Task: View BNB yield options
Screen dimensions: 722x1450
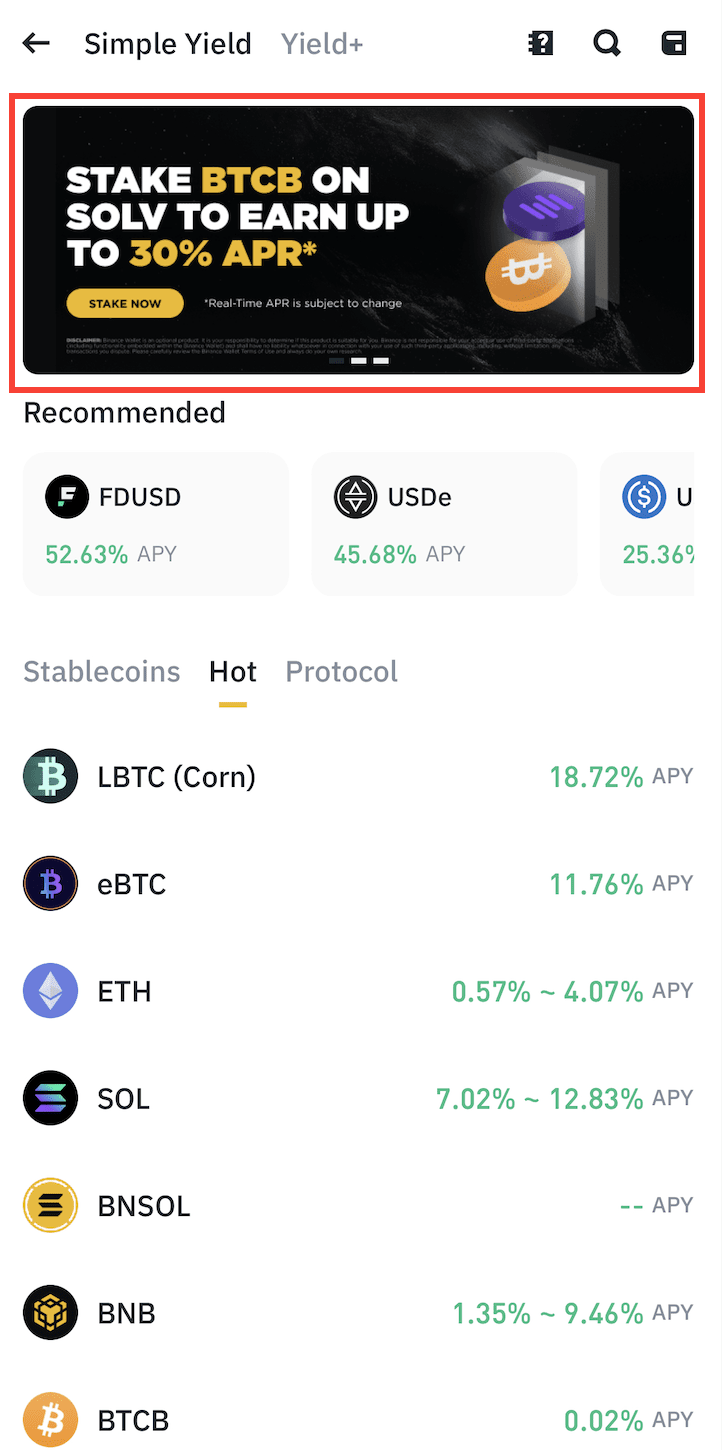Action: (x=358, y=1313)
